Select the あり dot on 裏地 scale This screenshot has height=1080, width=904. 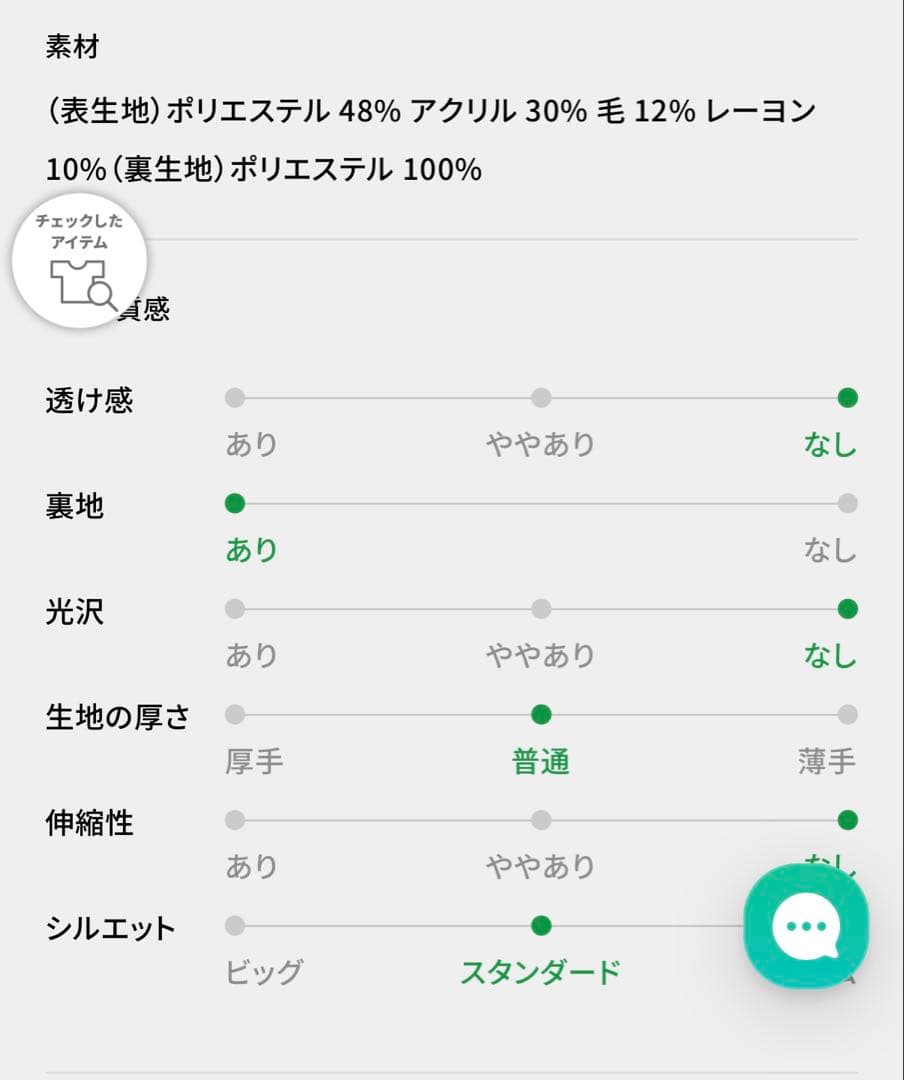(234, 506)
